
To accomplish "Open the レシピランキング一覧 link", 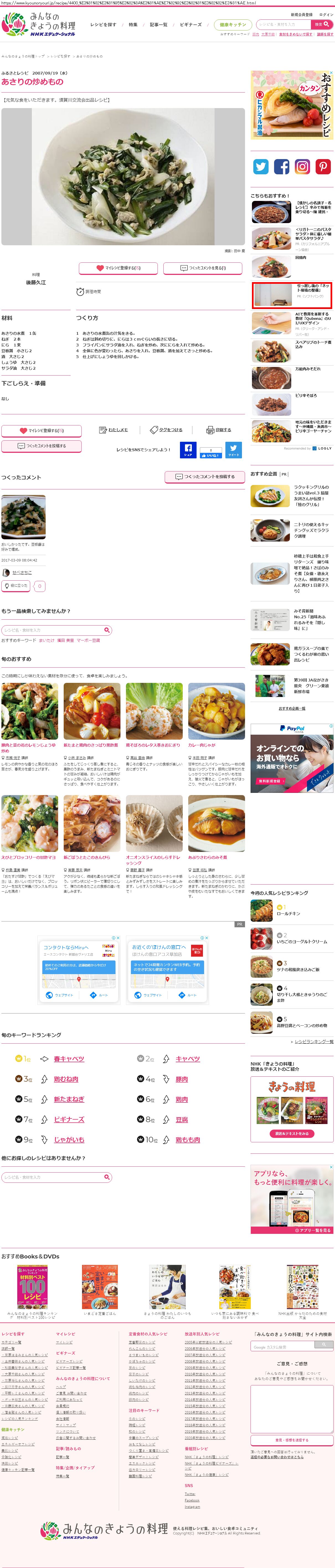I will [x=314, y=1041].
